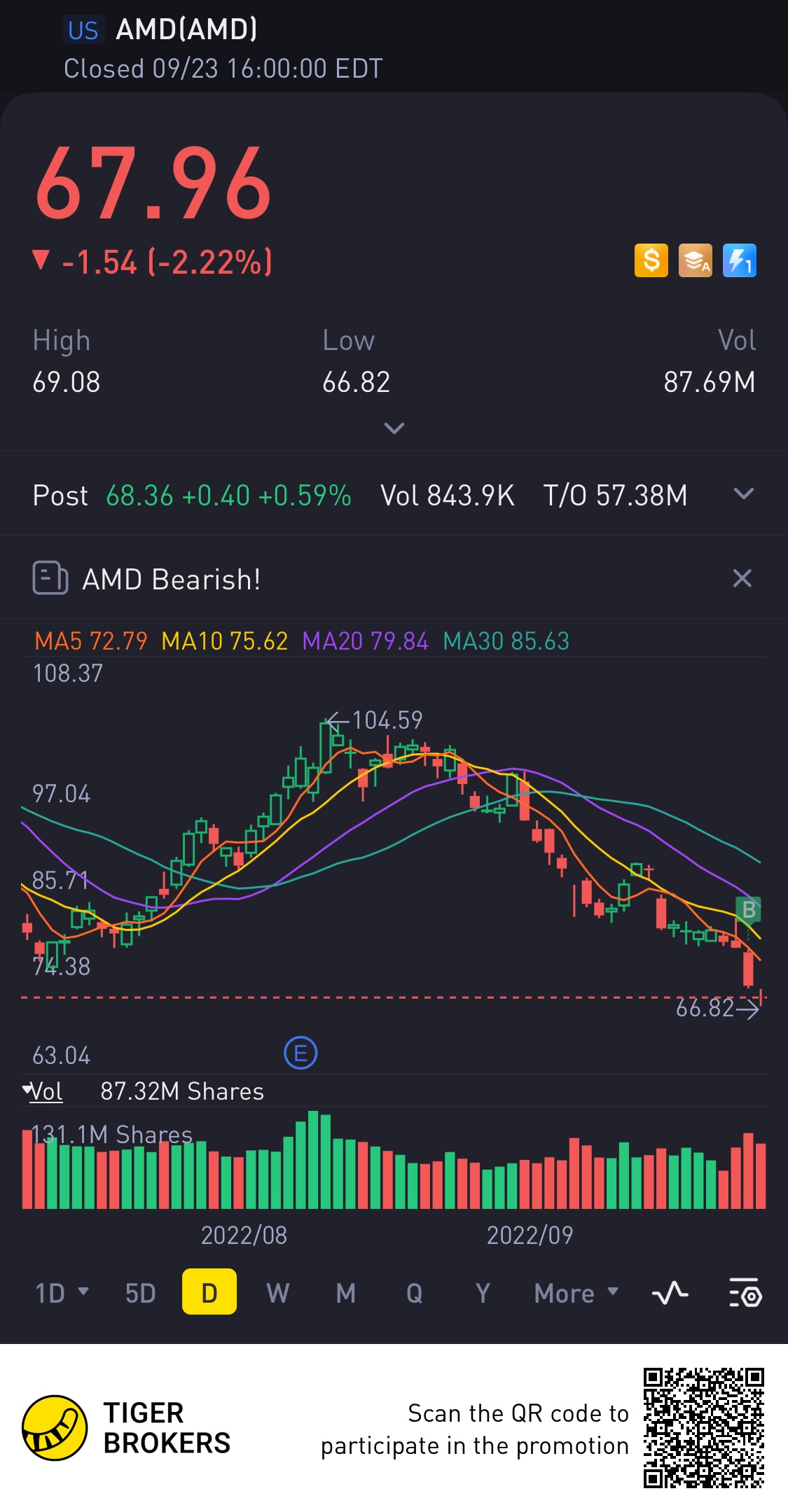Switch to the M monthly chart
Screen dimensions: 788x1512
pos(346,1293)
